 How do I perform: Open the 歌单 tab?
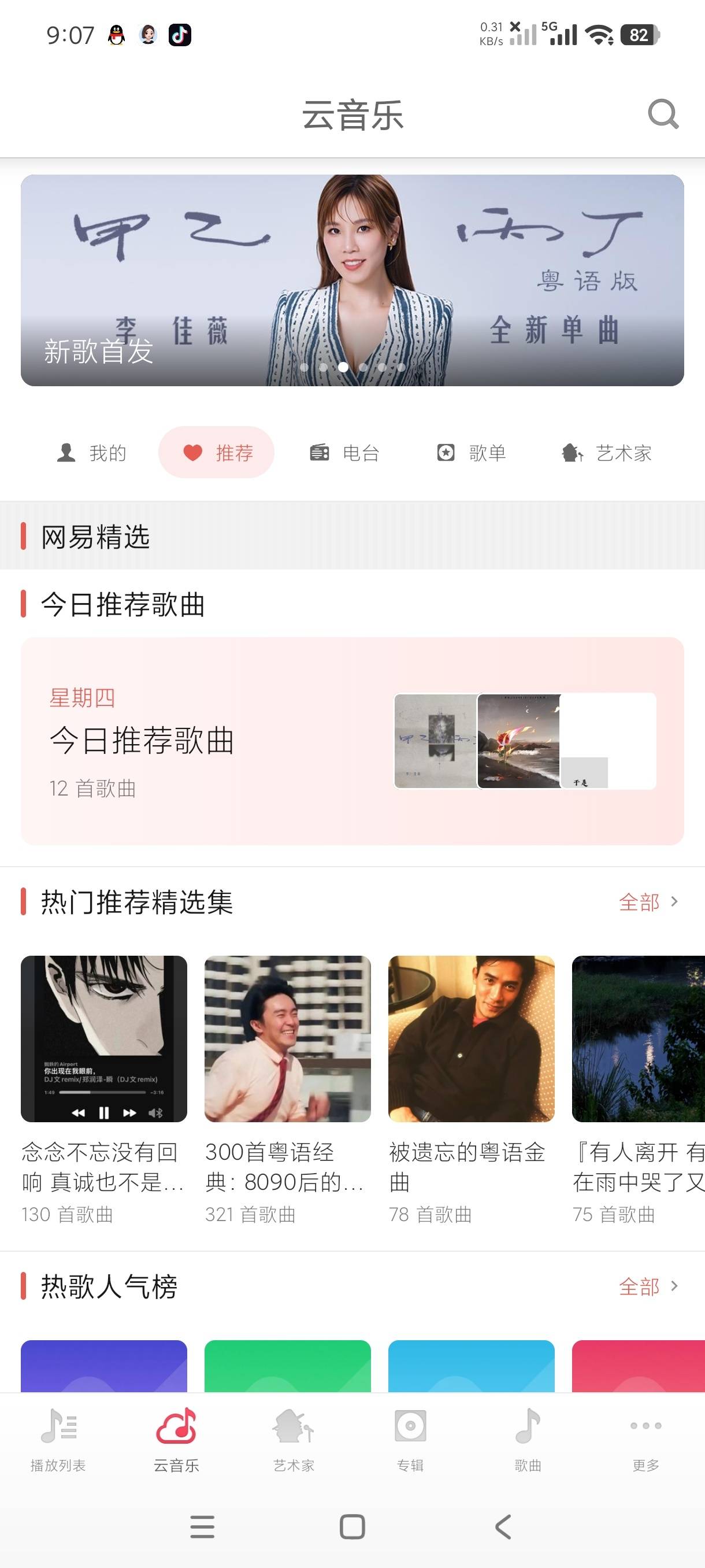(472, 453)
